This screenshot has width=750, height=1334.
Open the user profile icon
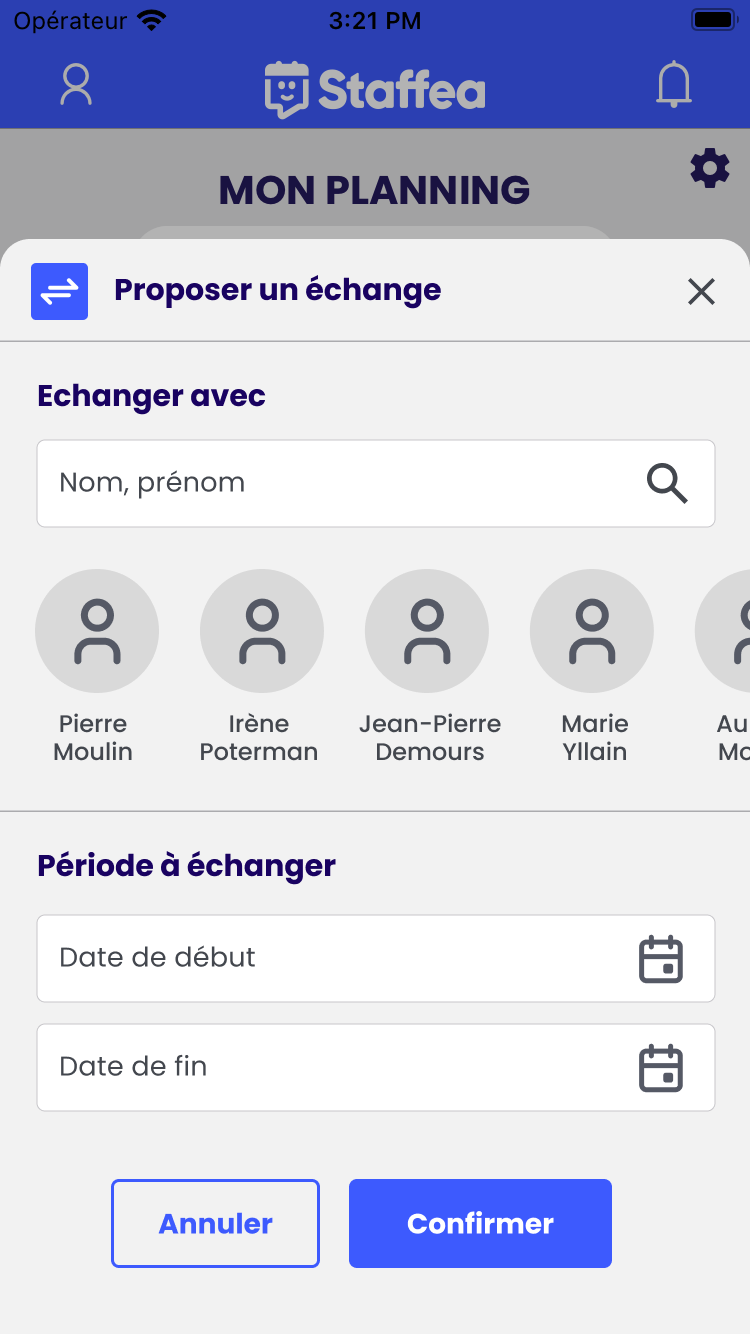click(x=75, y=86)
